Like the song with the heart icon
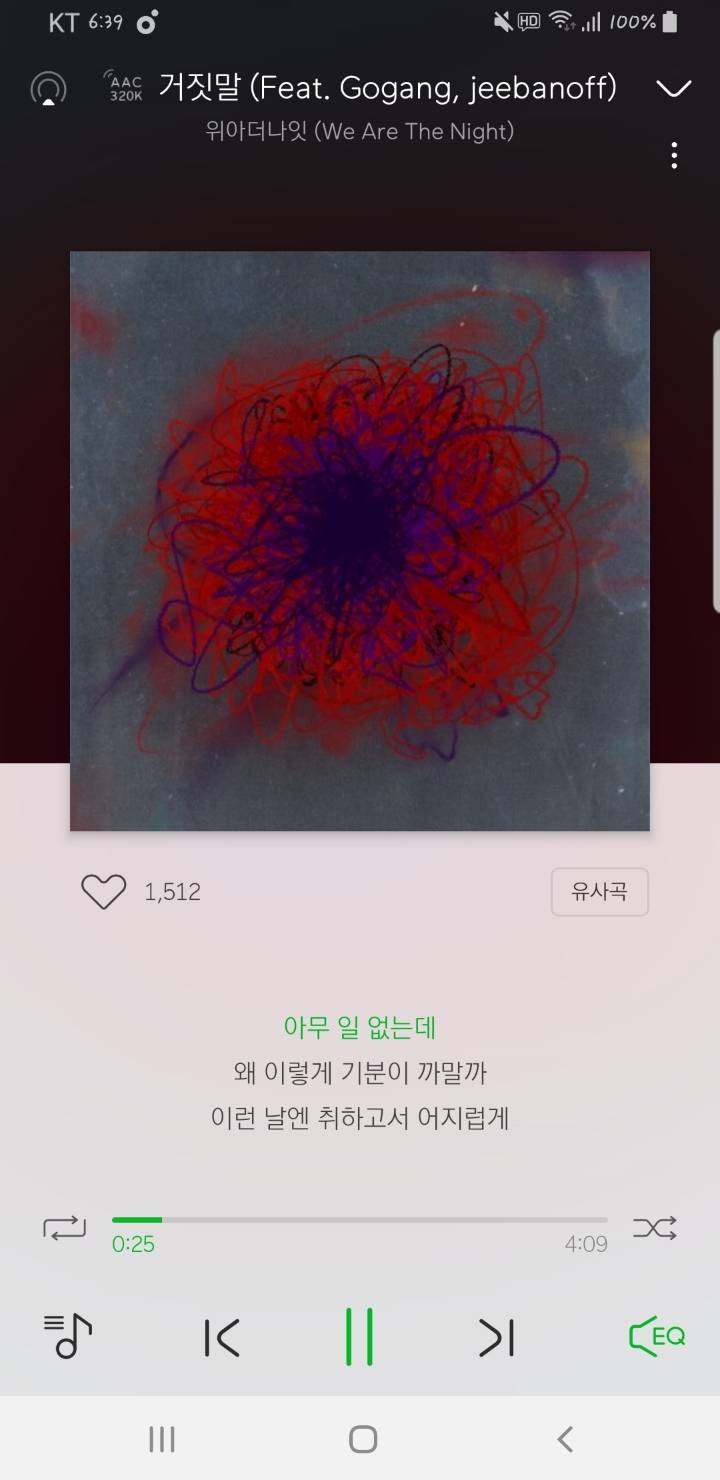This screenshot has height=1480, width=720. click(103, 891)
